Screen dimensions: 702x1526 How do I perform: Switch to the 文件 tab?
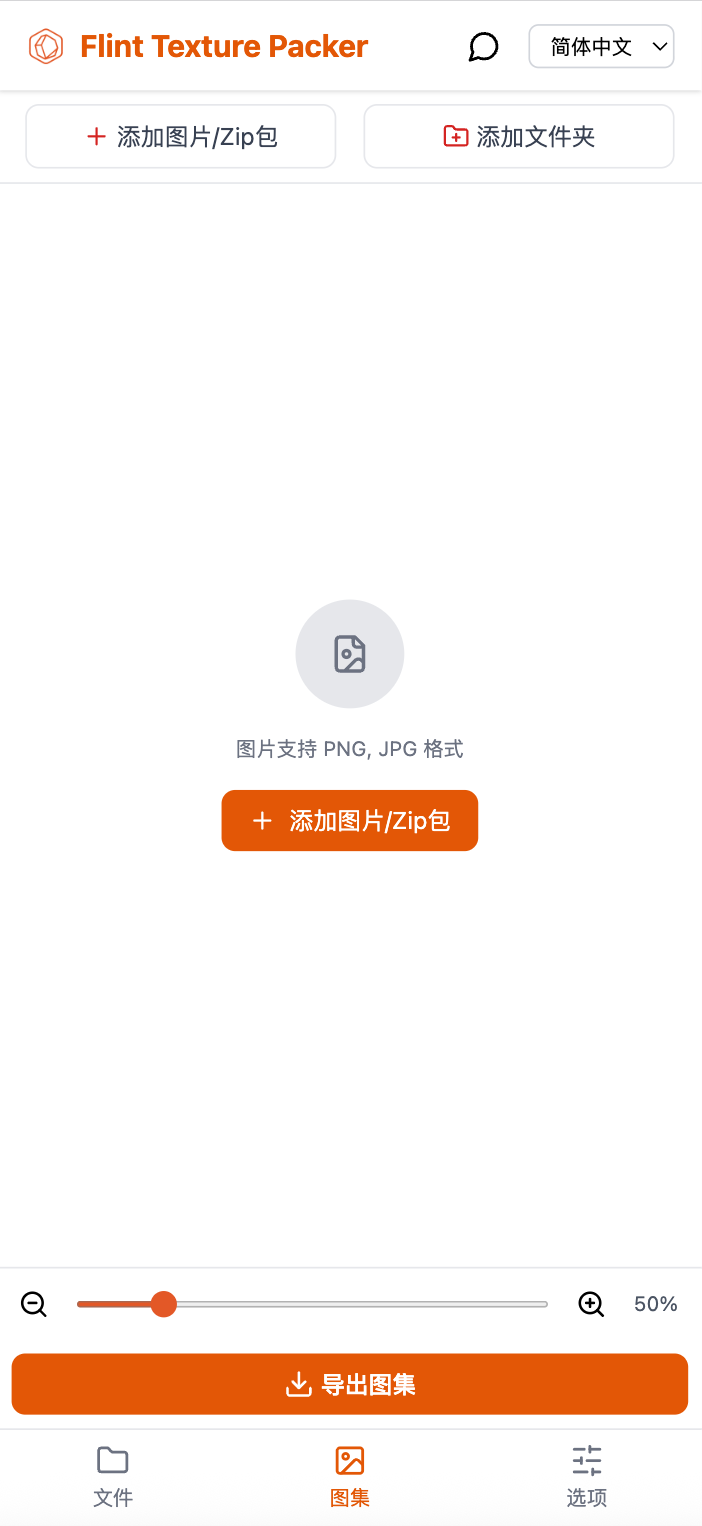tap(113, 1476)
